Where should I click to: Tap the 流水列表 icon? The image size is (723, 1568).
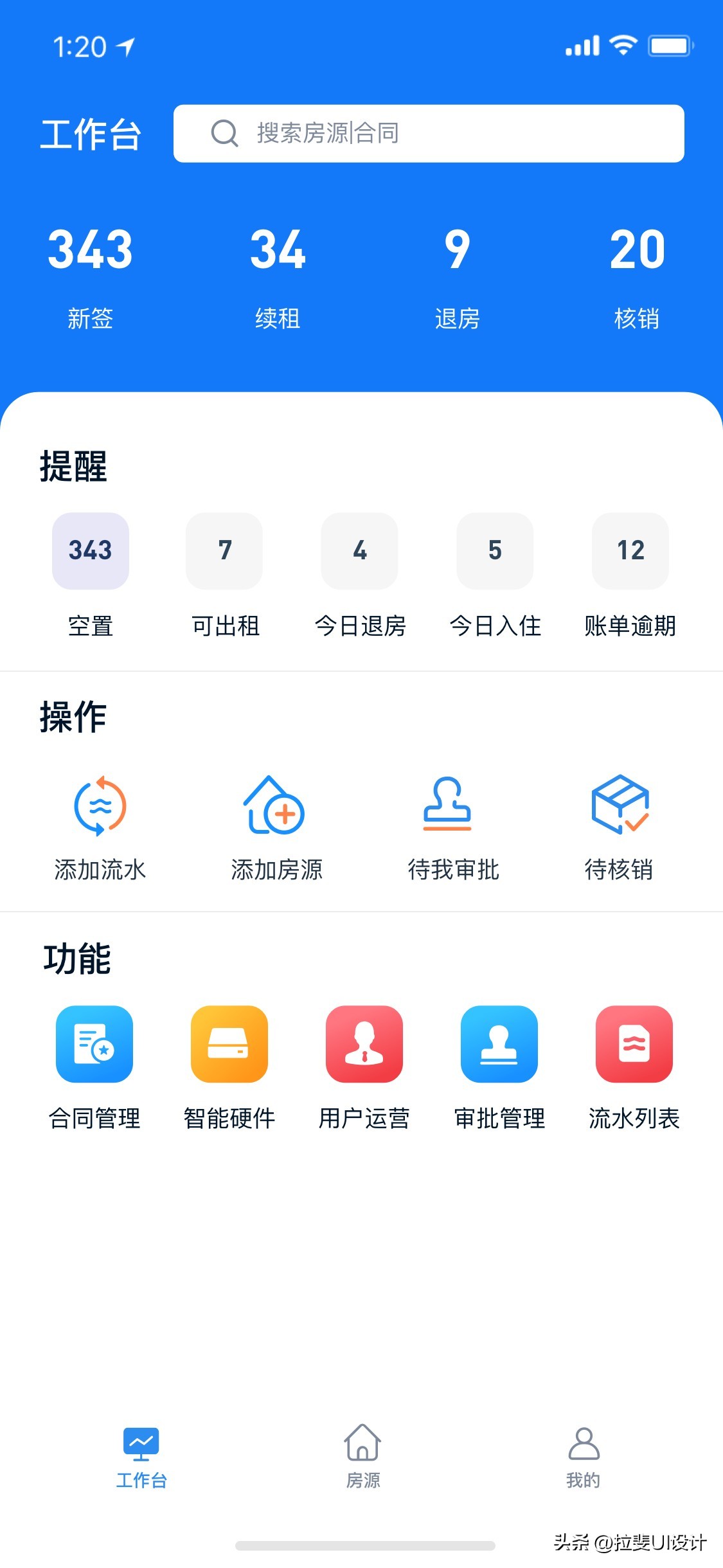pos(634,1044)
